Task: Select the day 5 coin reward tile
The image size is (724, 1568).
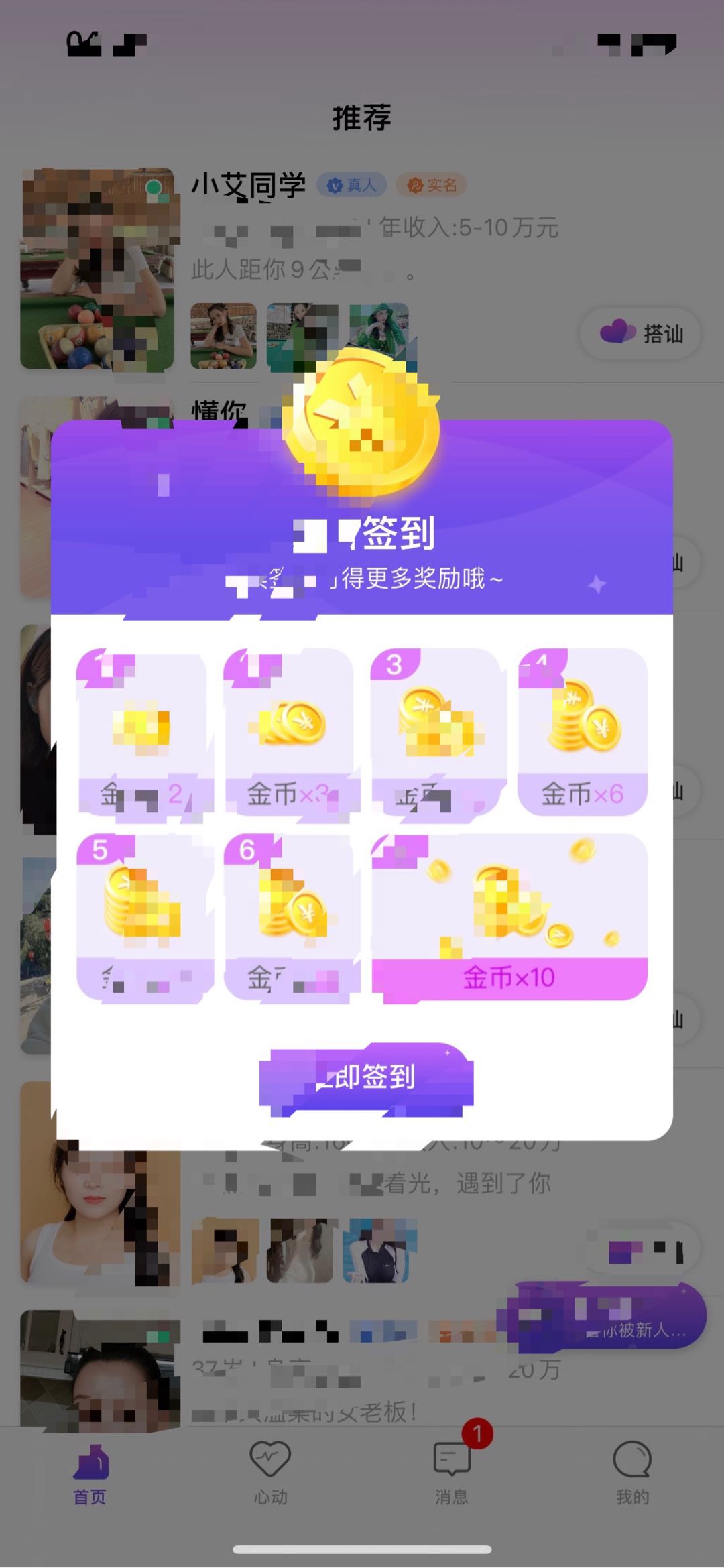Action: (x=143, y=917)
